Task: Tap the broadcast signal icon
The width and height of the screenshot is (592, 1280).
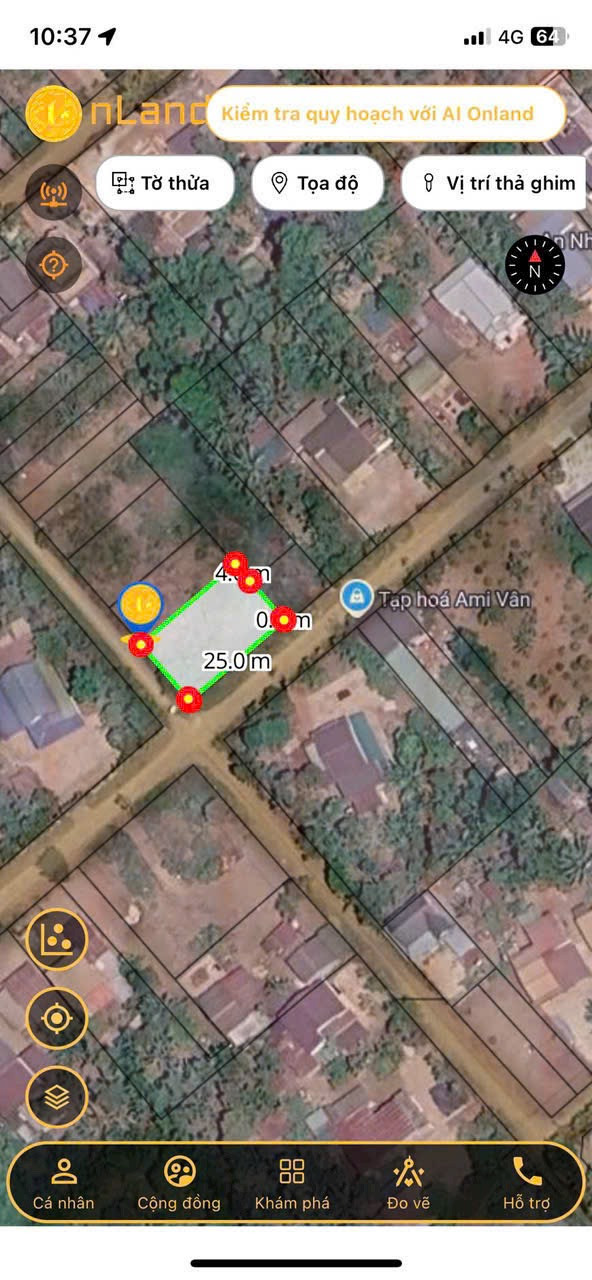Action: point(53,193)
